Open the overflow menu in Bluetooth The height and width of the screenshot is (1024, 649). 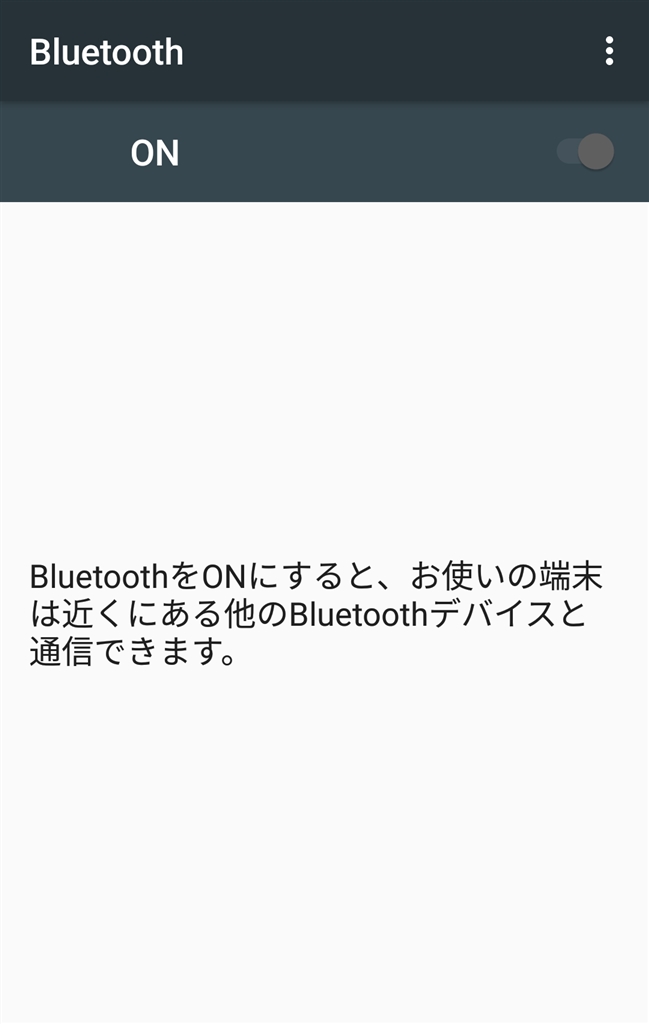coord(609,51)
